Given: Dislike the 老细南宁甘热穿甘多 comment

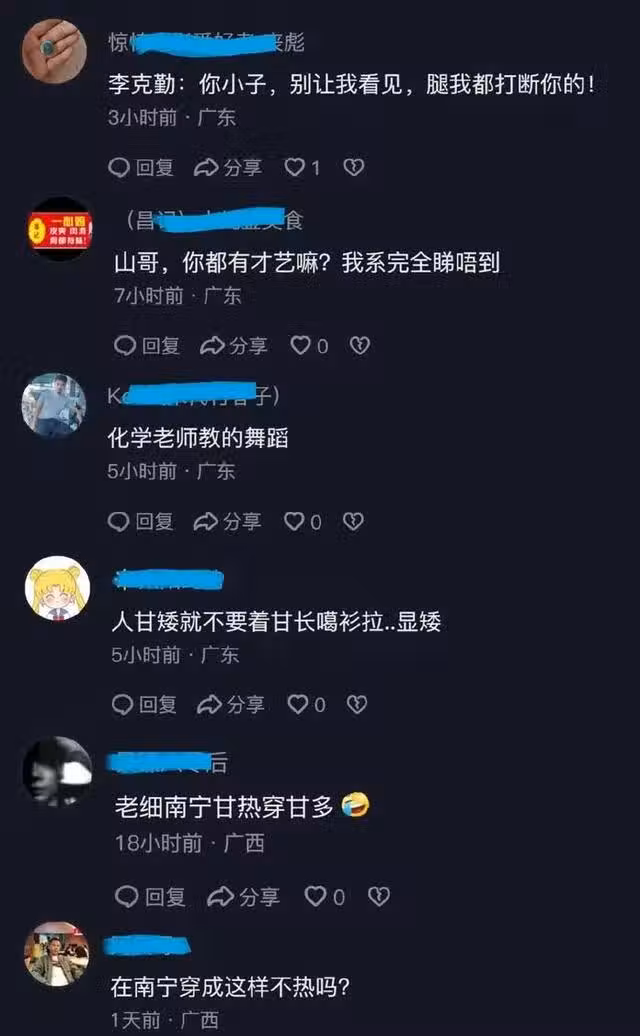Looking at the screenshot, I should pos(378,897).
